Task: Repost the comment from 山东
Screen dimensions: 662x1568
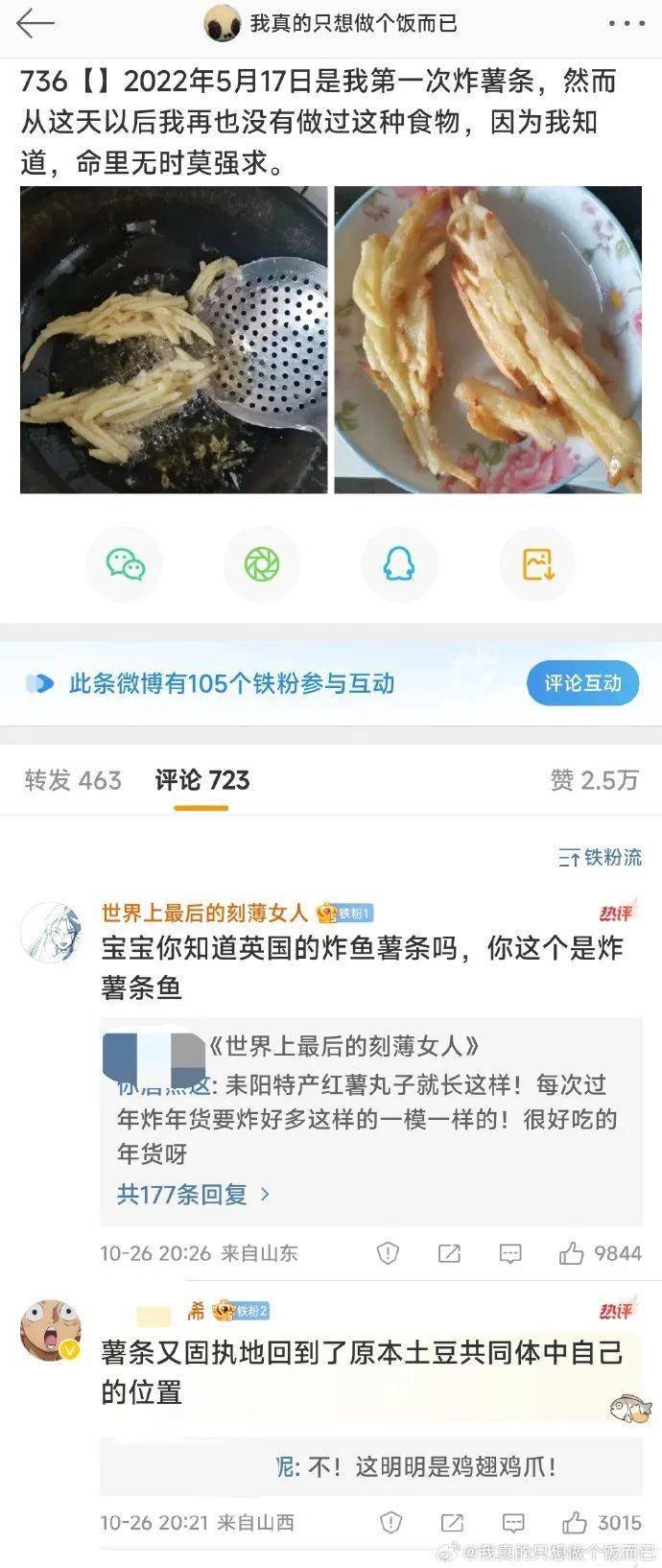Action: (x=449, y=1253)
